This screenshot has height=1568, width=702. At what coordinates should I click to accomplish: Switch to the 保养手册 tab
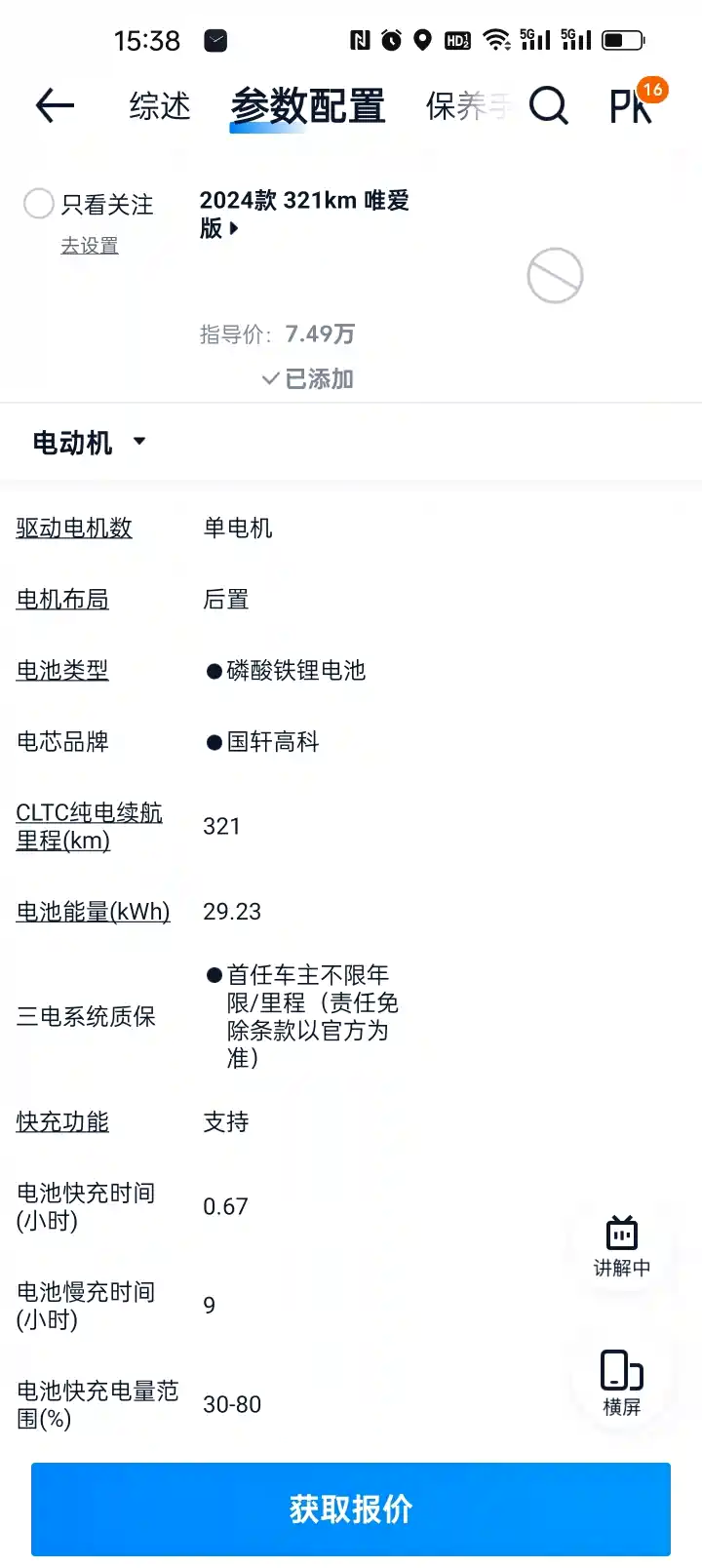[x=466, y=105]
